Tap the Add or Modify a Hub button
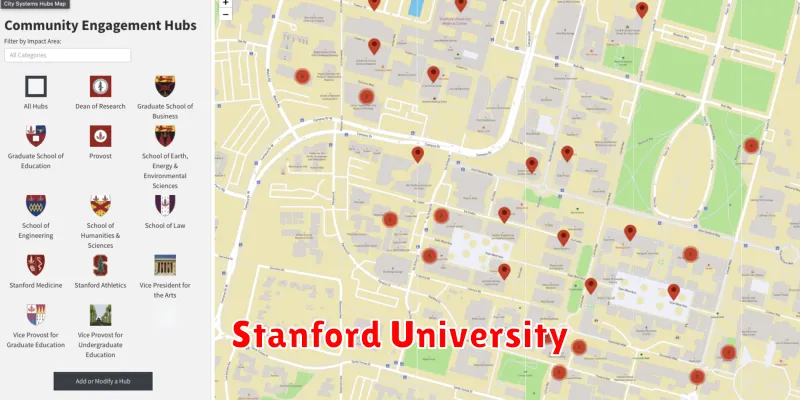This screenshot has height=400, width=800. click(x=103, y=381)
